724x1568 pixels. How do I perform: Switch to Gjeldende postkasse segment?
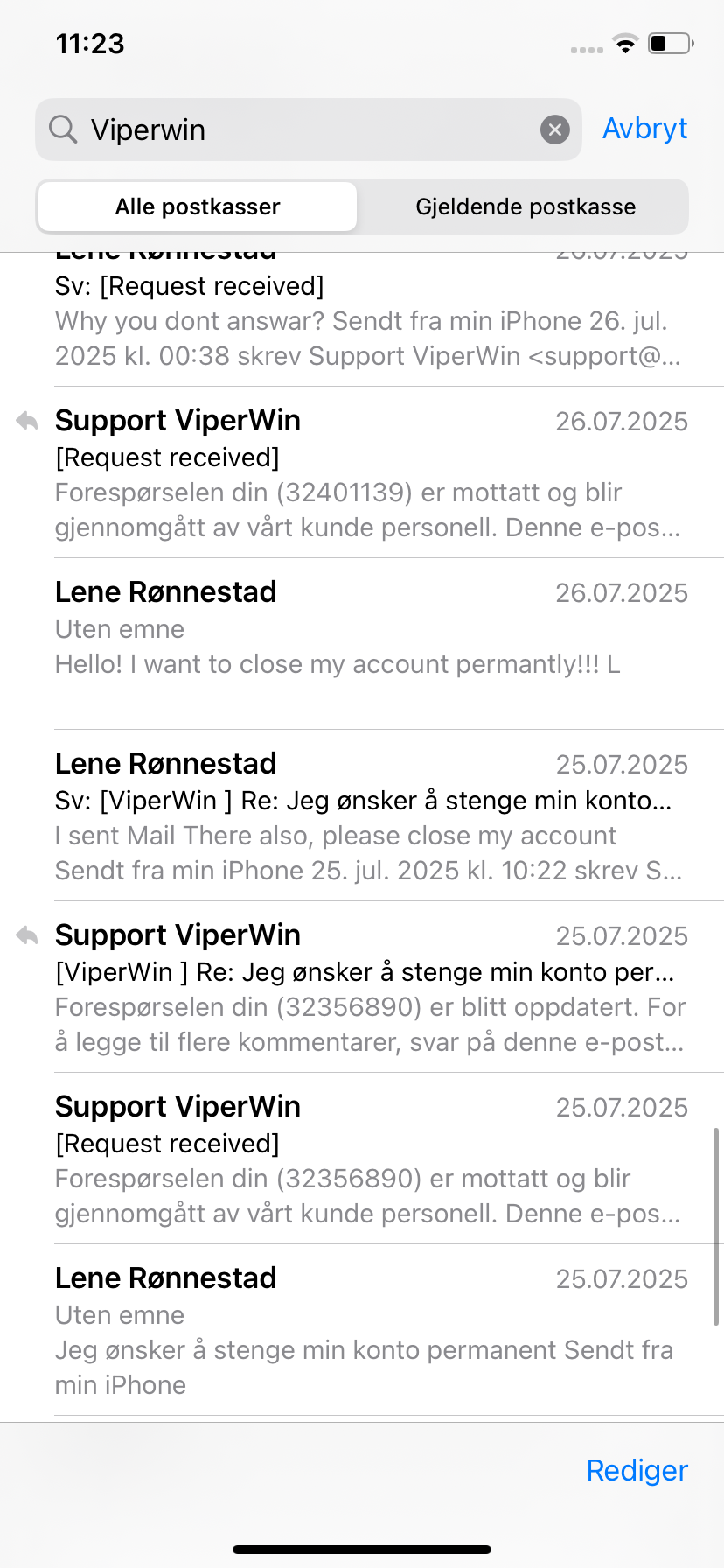click(x=526, y=207)
